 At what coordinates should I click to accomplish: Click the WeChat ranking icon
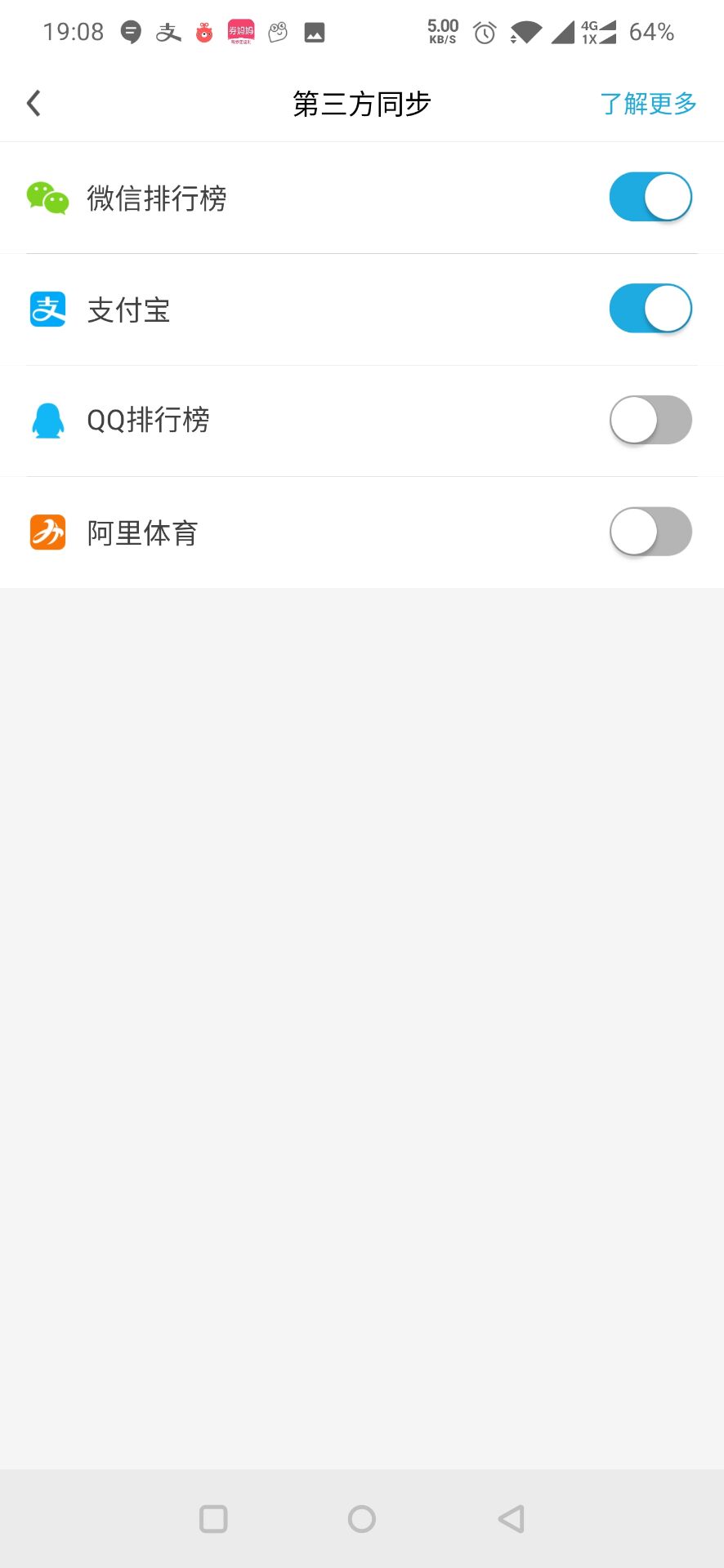(47, 197)
